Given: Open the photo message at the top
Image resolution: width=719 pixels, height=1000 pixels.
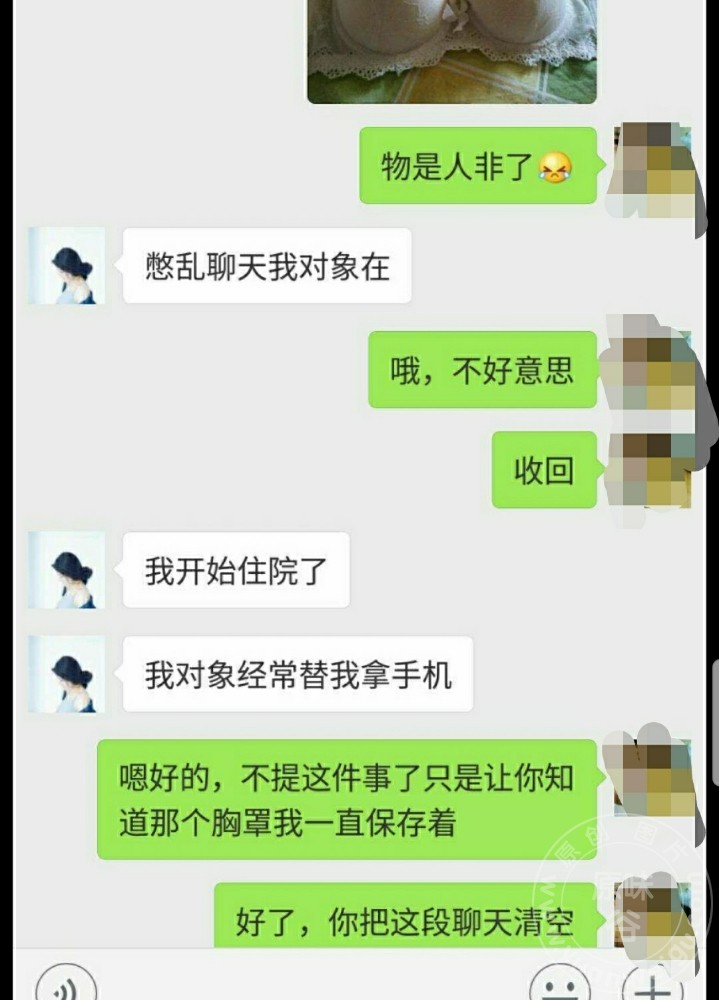Looking at the screenshot, I should point(451,50).
